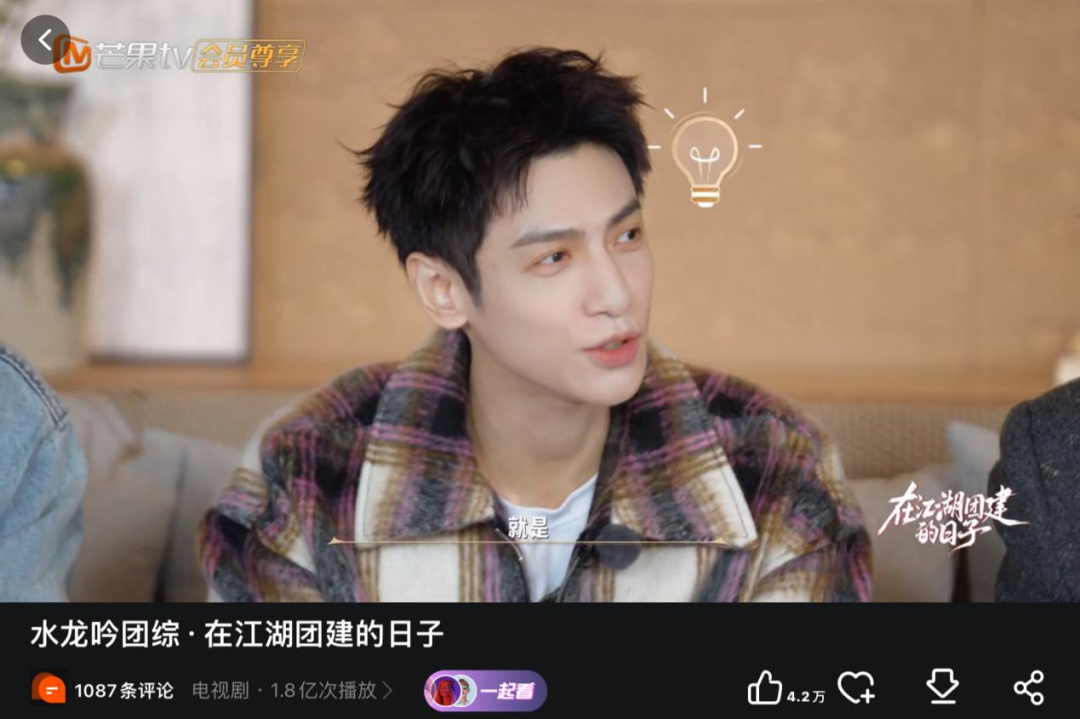The image size is (1080, 719).
Task: Open the 1087条评论 comments
Action: [x=103, y=690]
